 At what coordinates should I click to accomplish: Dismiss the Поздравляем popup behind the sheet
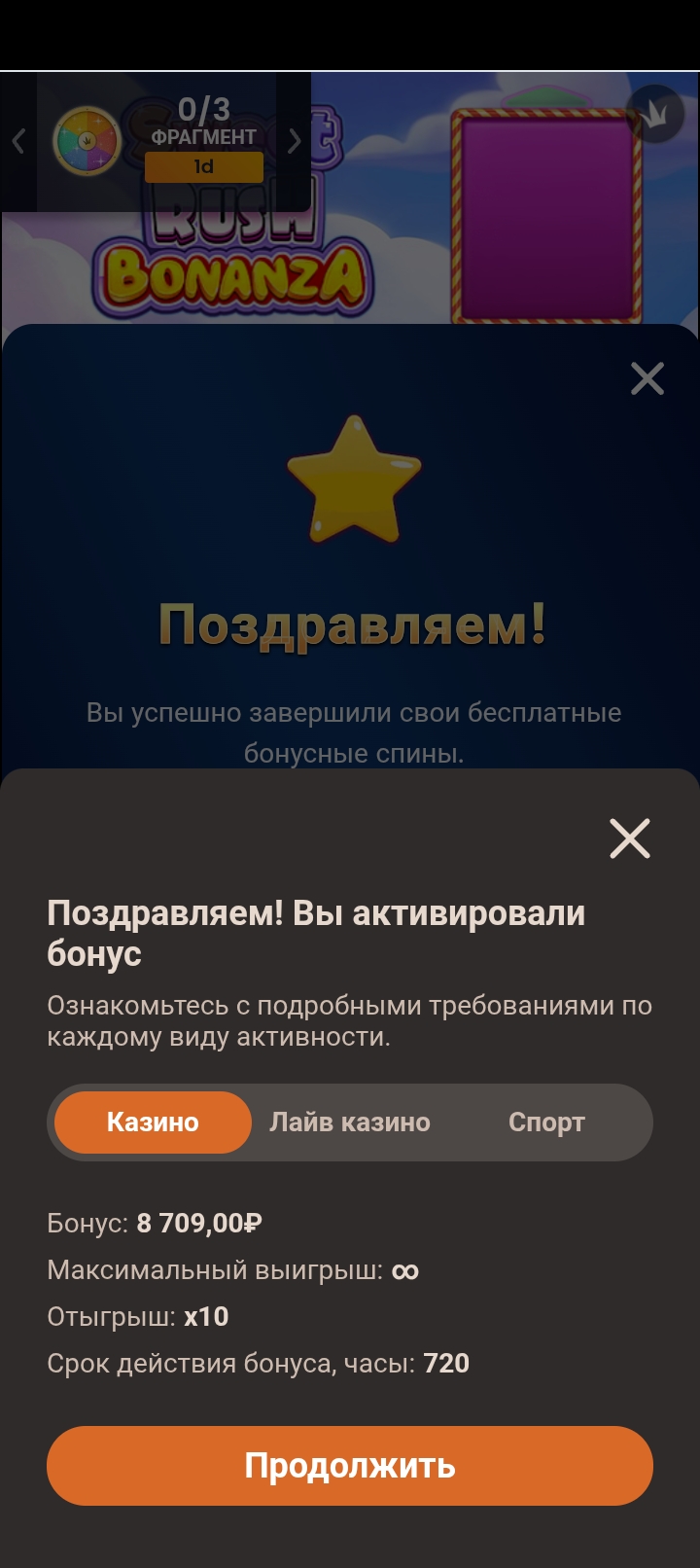pos(647,378)
